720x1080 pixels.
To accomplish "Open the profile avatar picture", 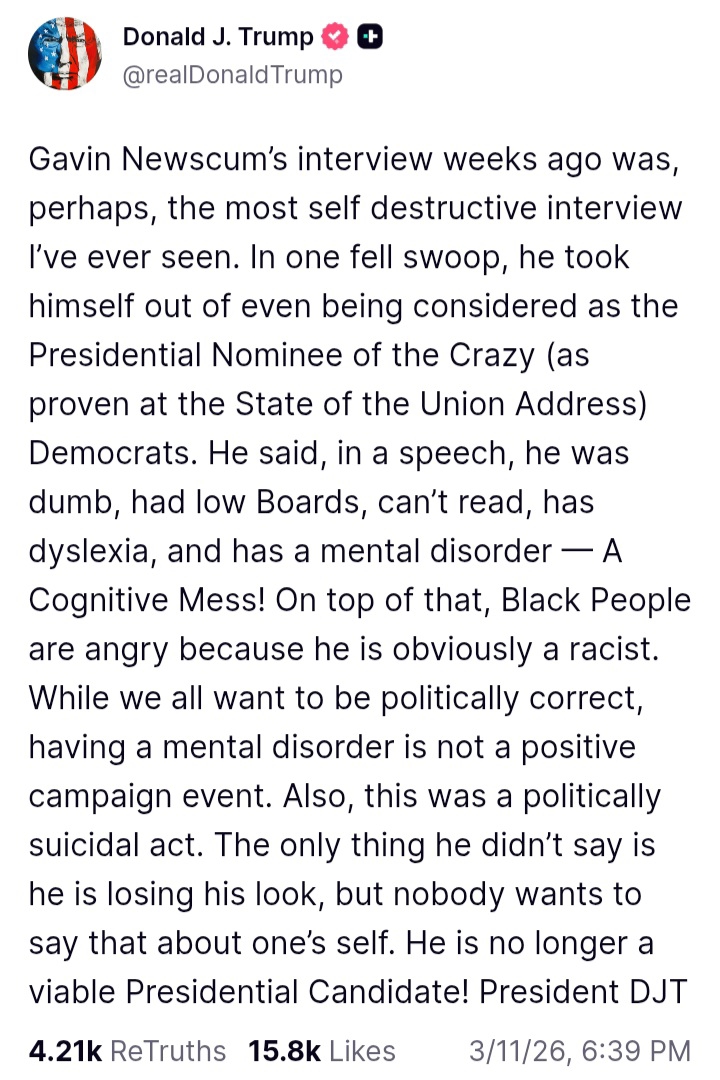I will pyautogui.click(x=66, y=56).
